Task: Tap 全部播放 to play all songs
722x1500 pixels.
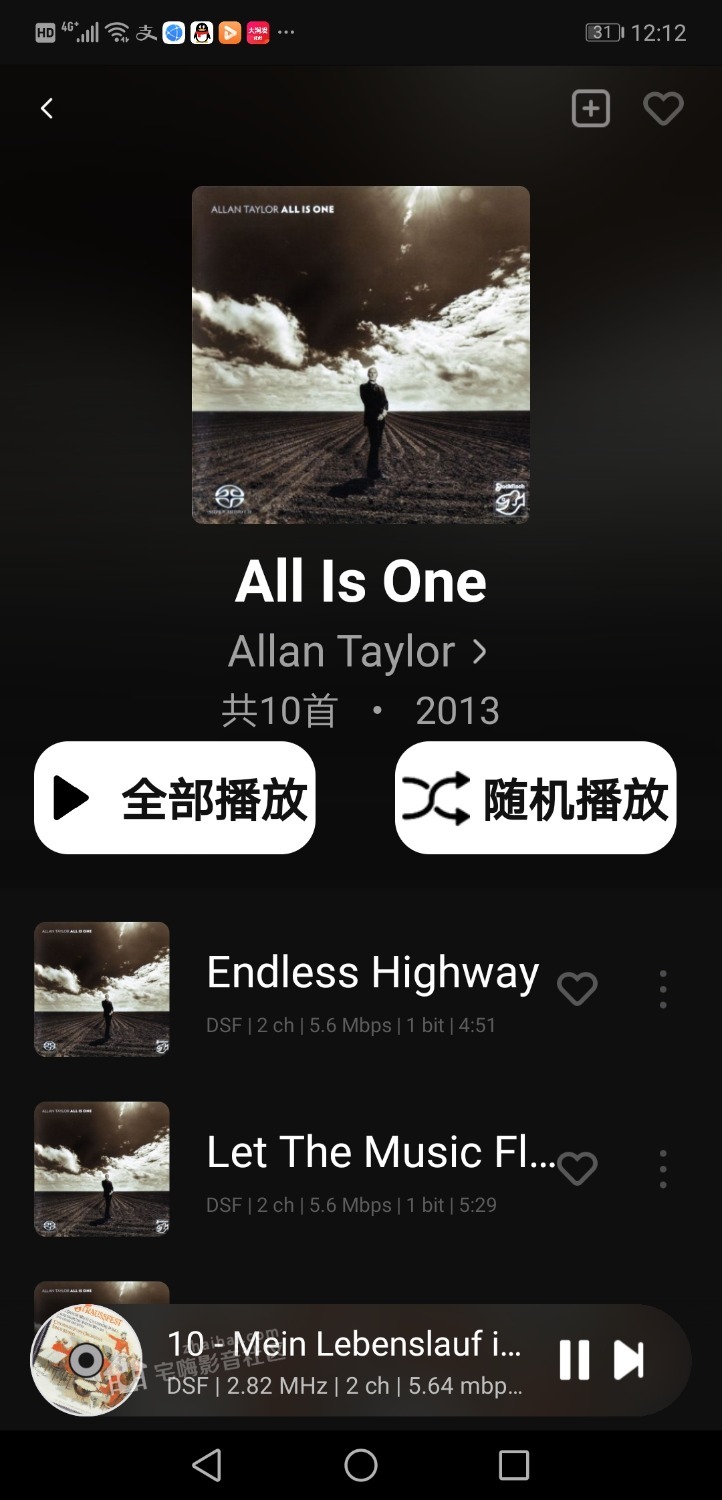Action: point(175,798)
